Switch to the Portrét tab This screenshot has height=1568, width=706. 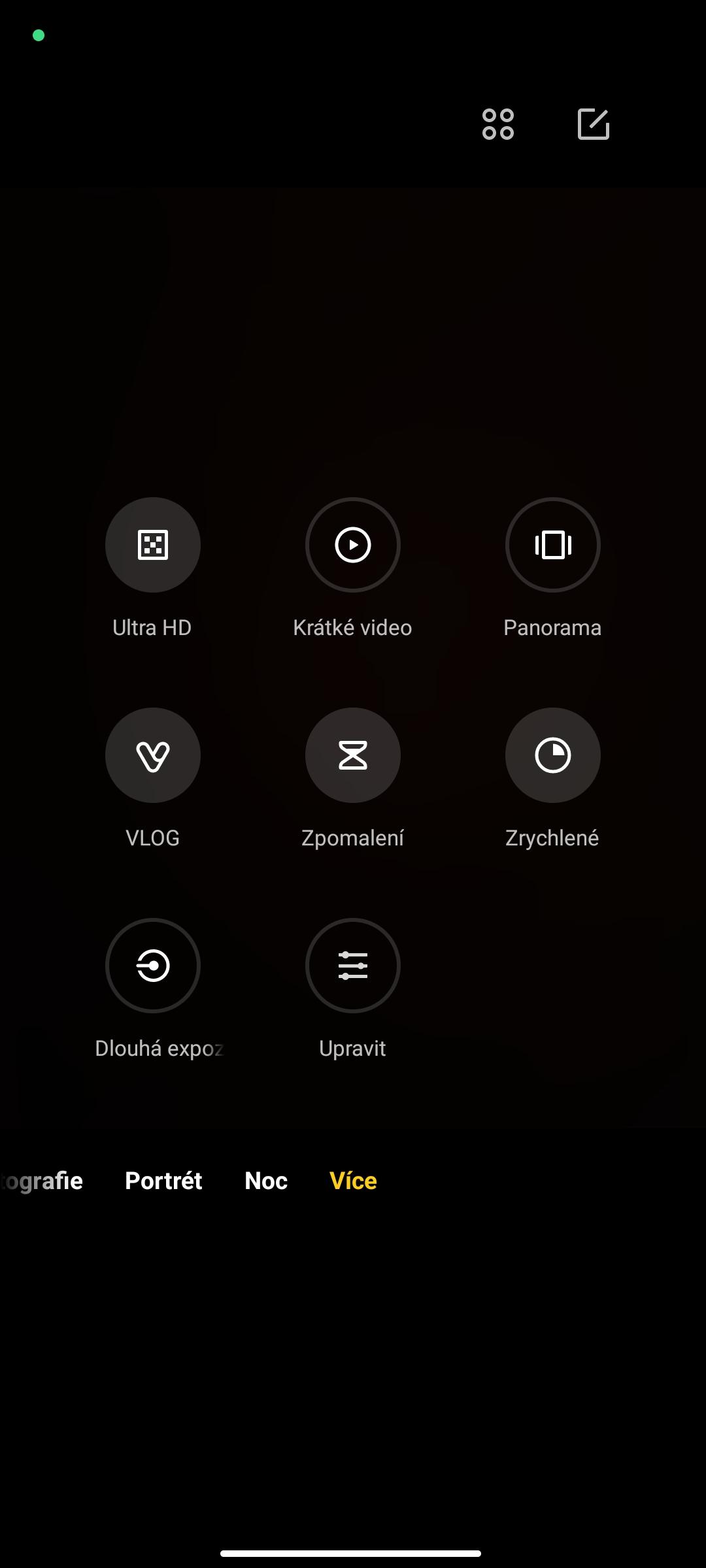(163, 1181)
